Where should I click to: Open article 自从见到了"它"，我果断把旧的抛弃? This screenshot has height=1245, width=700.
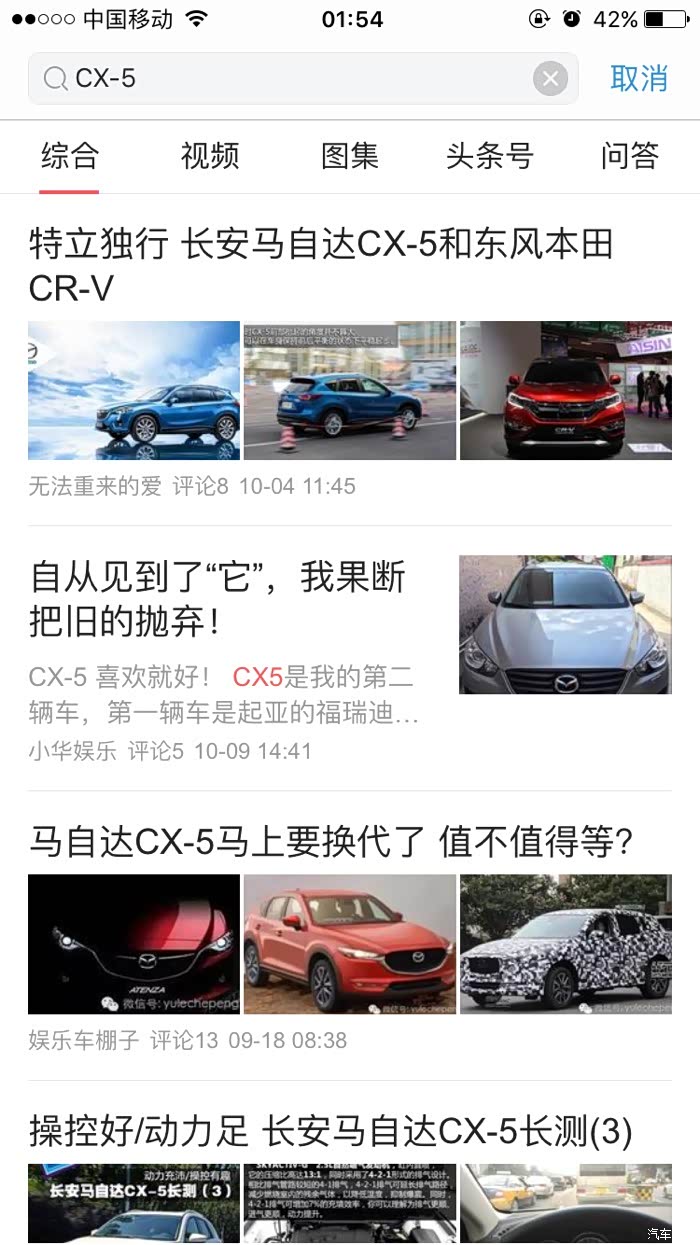pos(220,600)
